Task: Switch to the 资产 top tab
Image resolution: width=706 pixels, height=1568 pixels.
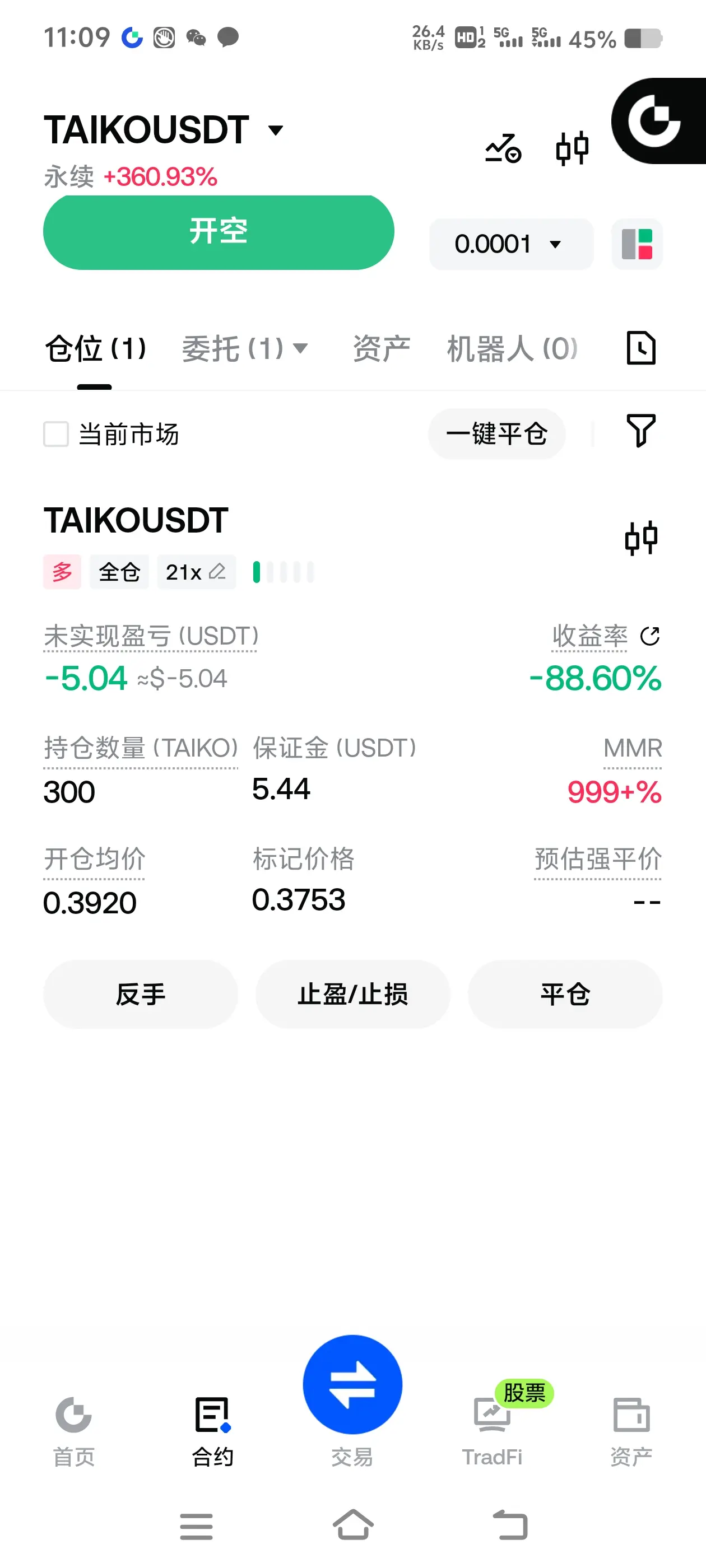Action: pyautogui.click(x=382, y=349)
